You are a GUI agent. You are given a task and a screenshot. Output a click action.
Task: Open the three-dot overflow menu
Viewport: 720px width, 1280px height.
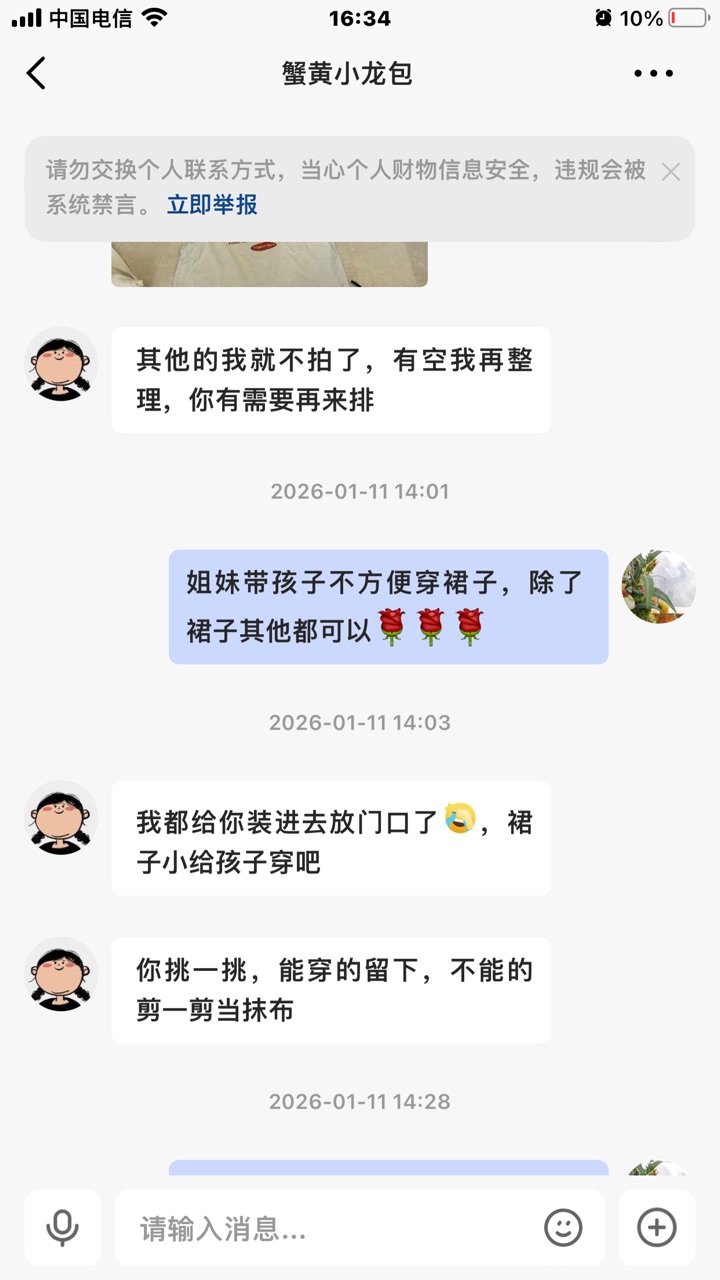tap(653, 73)
